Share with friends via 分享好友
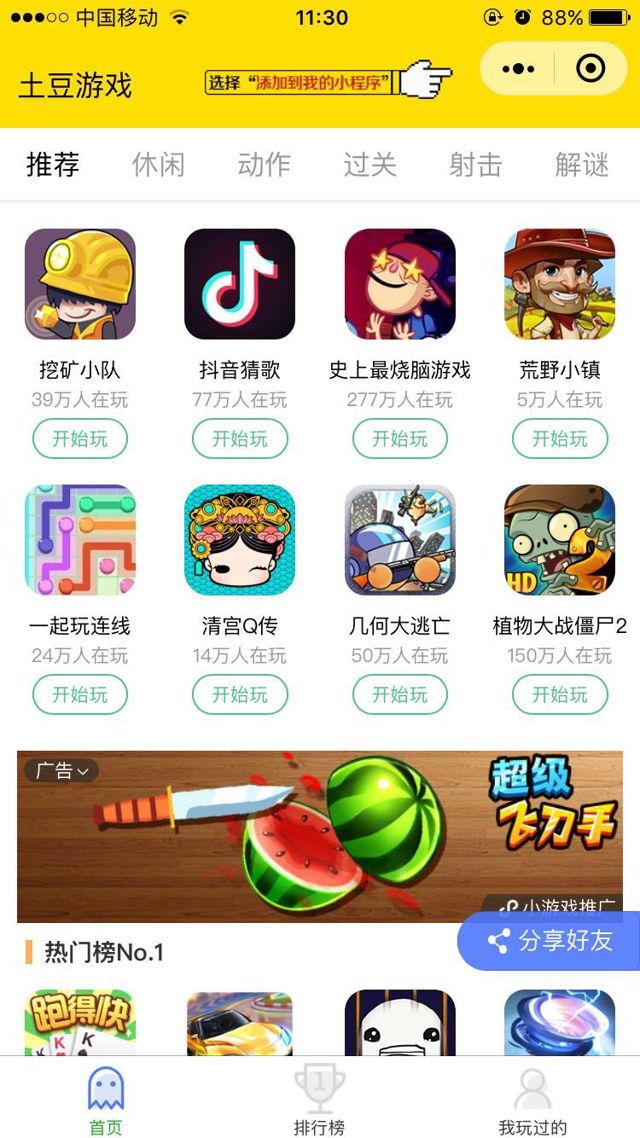The width and height of the screenshot is (640, 1138). point(550,941)
